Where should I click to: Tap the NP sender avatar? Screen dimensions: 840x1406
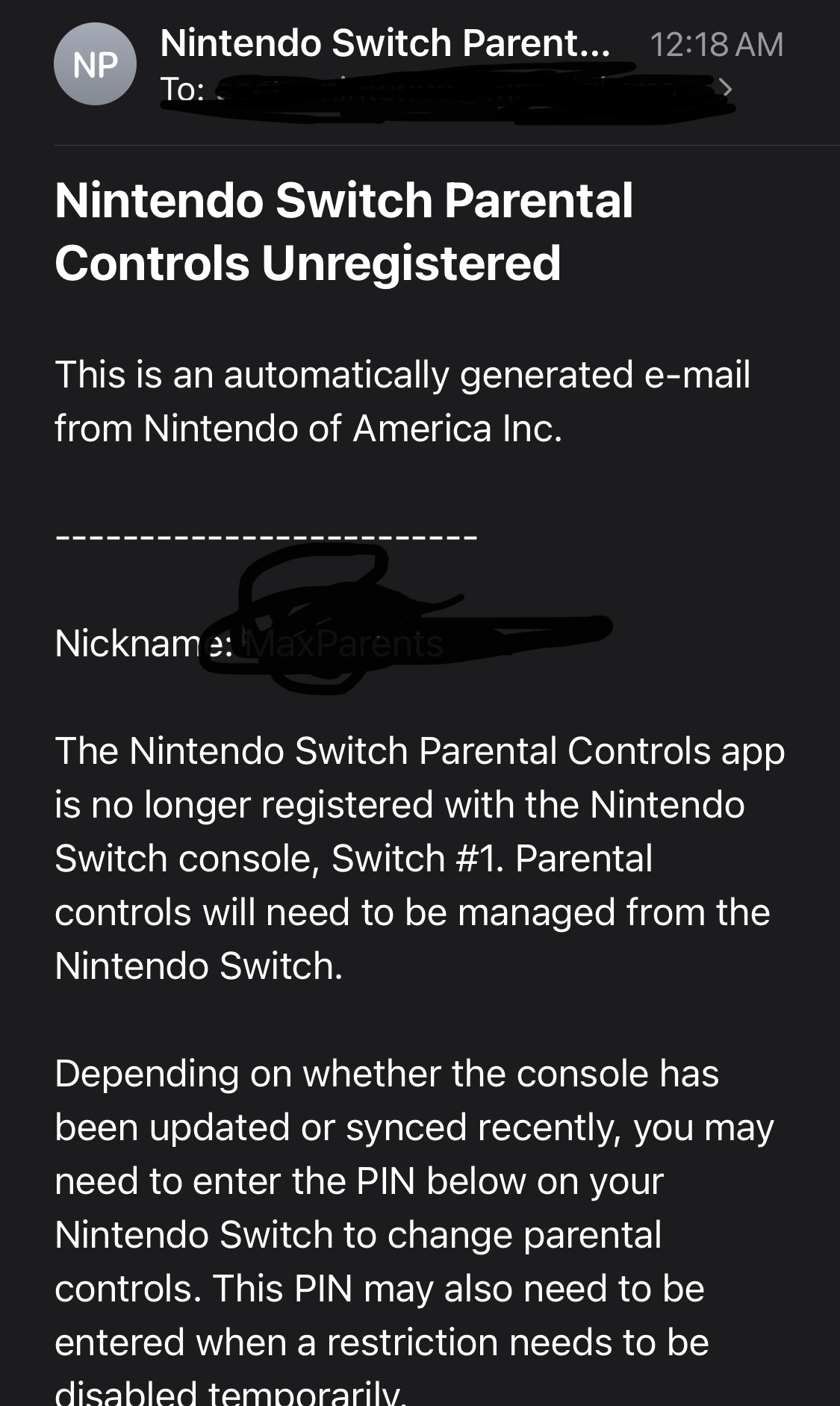point(95,65)
